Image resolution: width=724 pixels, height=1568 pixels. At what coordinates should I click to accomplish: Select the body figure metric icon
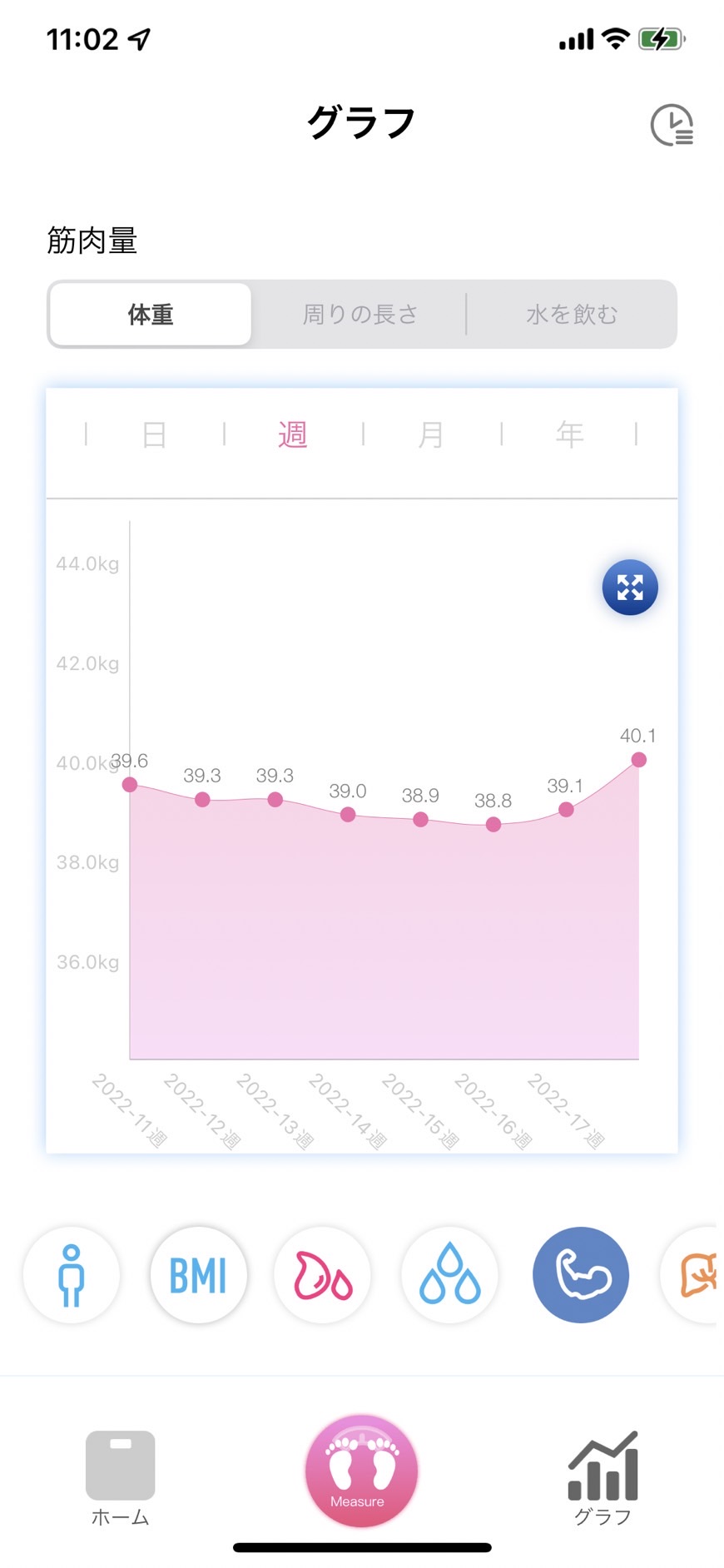(x=72, y=1275)
